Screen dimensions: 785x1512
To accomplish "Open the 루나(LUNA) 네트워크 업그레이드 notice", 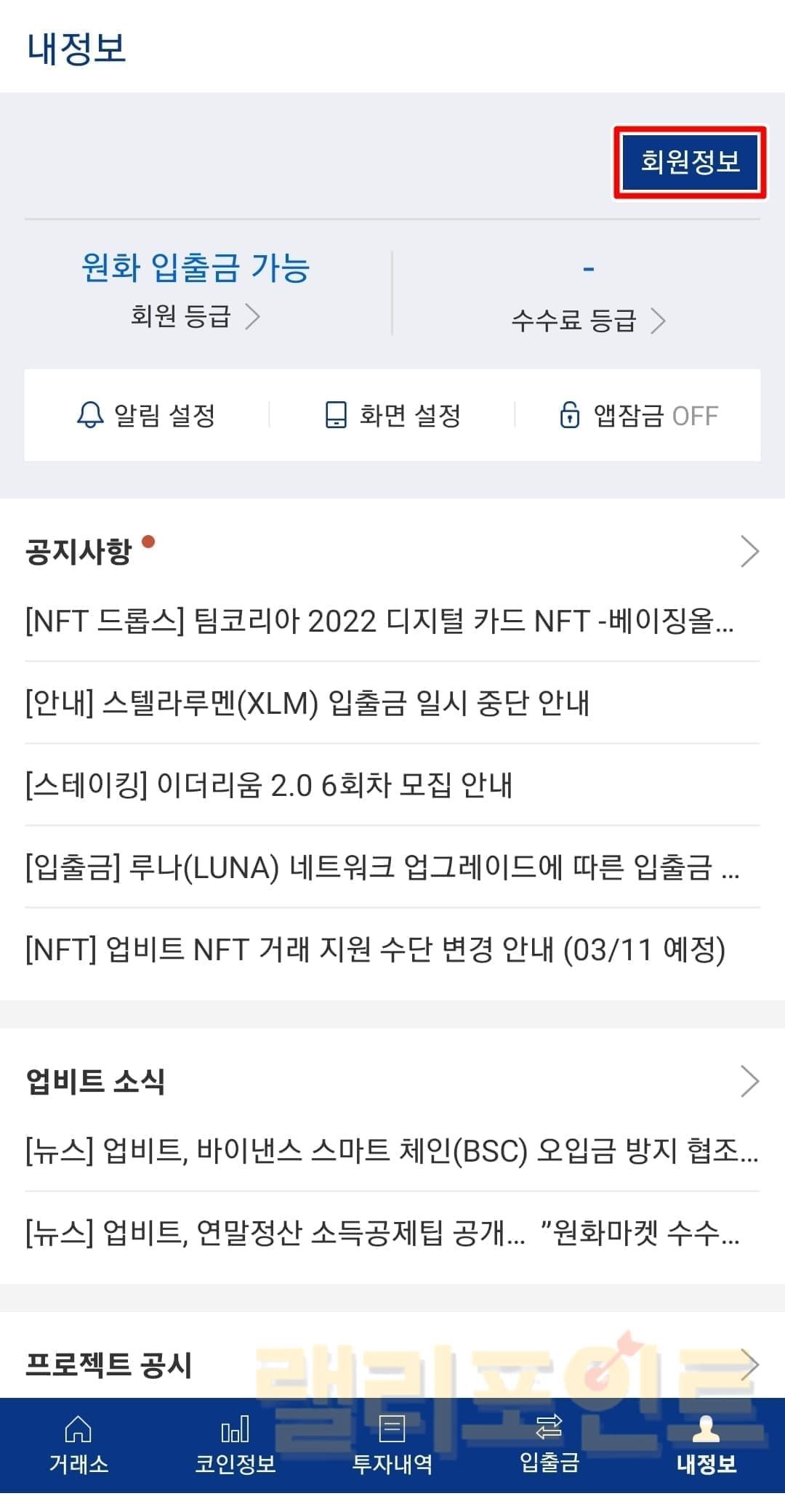I will tap(382, 867).
